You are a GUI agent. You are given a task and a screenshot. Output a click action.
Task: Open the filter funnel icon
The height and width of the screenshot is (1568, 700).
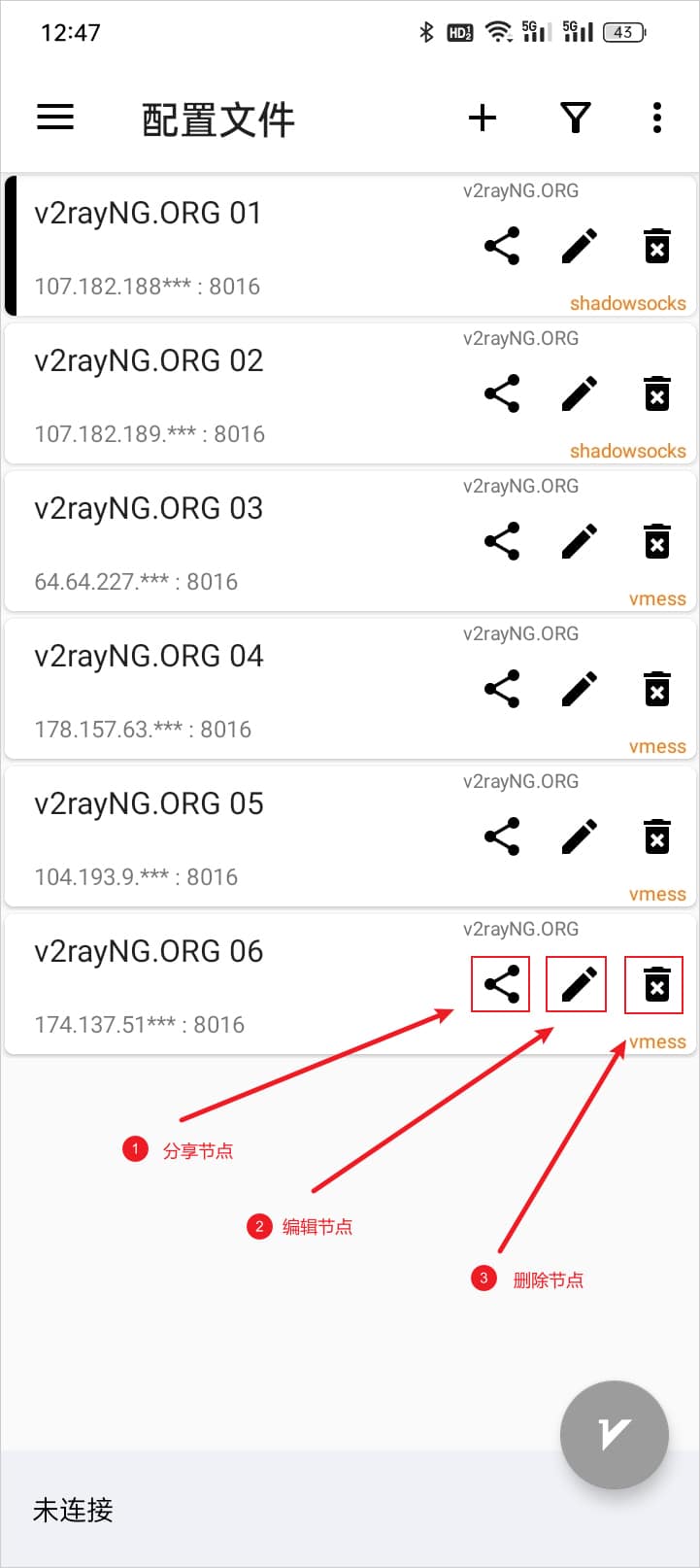click(x=576, y=119)
